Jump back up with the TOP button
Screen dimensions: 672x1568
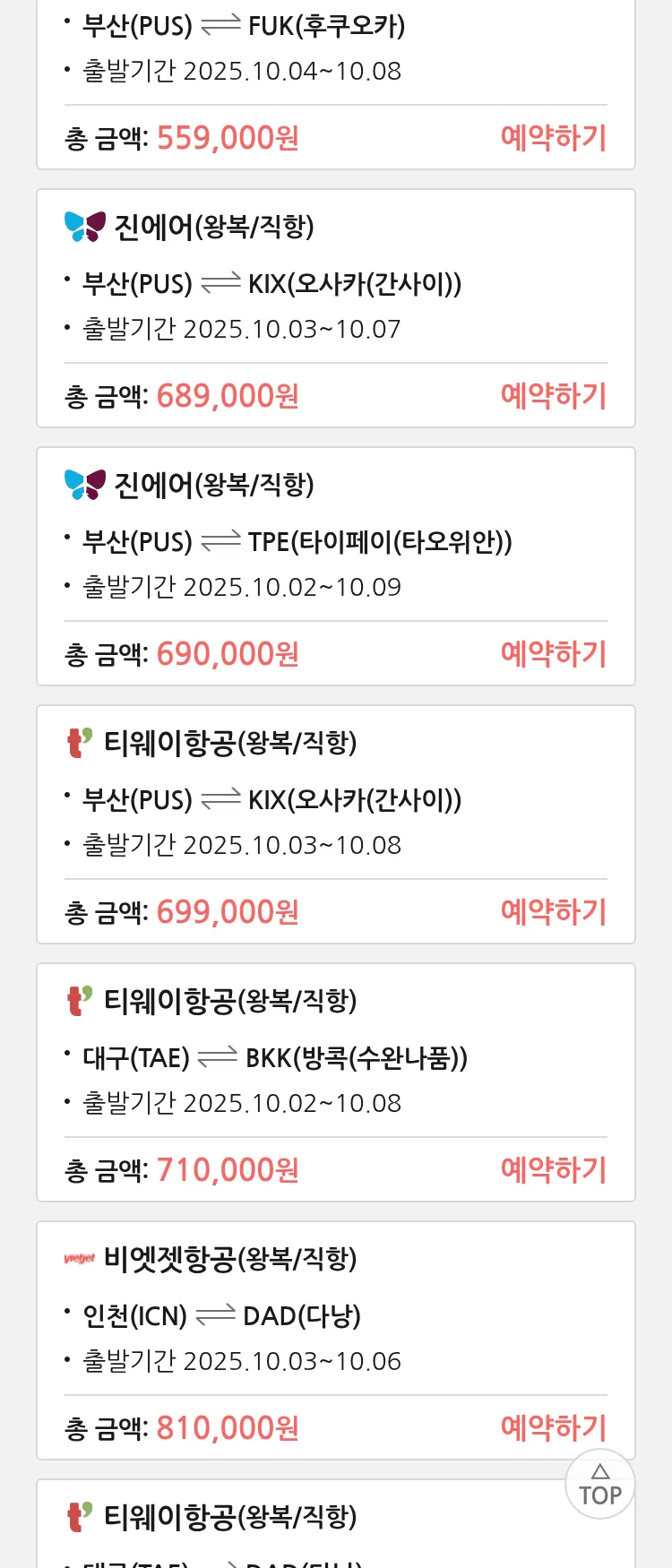pyautogui.click(x=600, y=1485)
